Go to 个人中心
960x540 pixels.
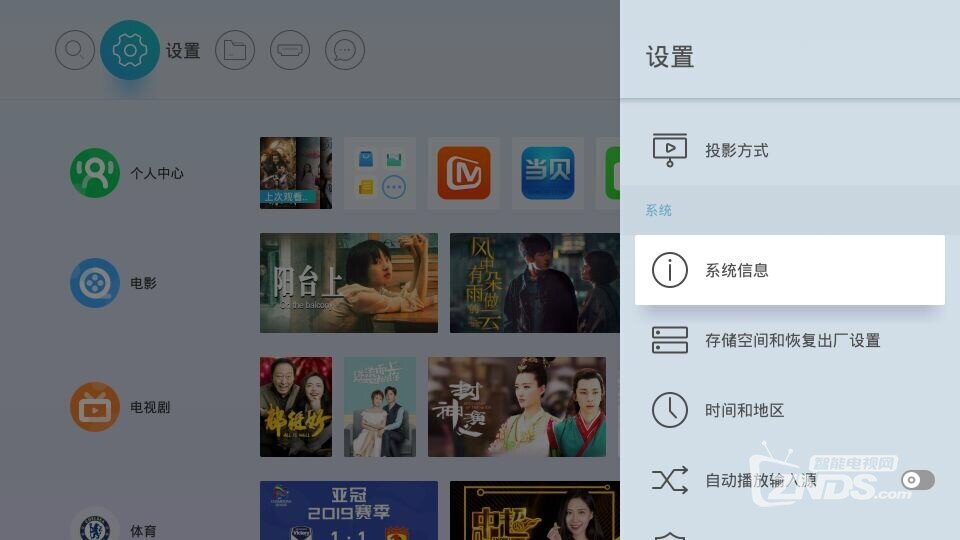pos(128,173)
